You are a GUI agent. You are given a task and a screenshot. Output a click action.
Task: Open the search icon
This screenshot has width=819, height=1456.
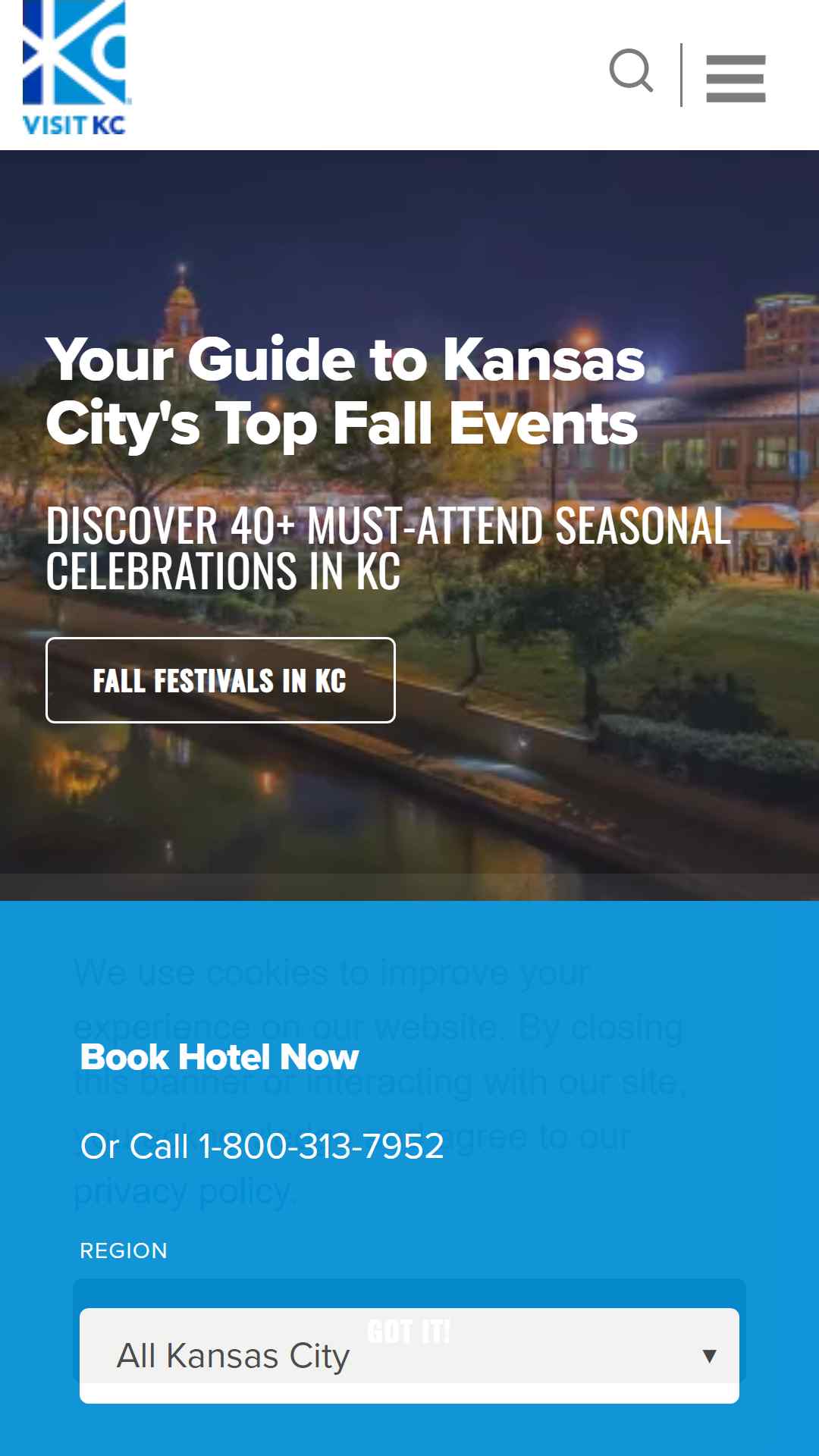pyautogui.click(x=631, y=71)
